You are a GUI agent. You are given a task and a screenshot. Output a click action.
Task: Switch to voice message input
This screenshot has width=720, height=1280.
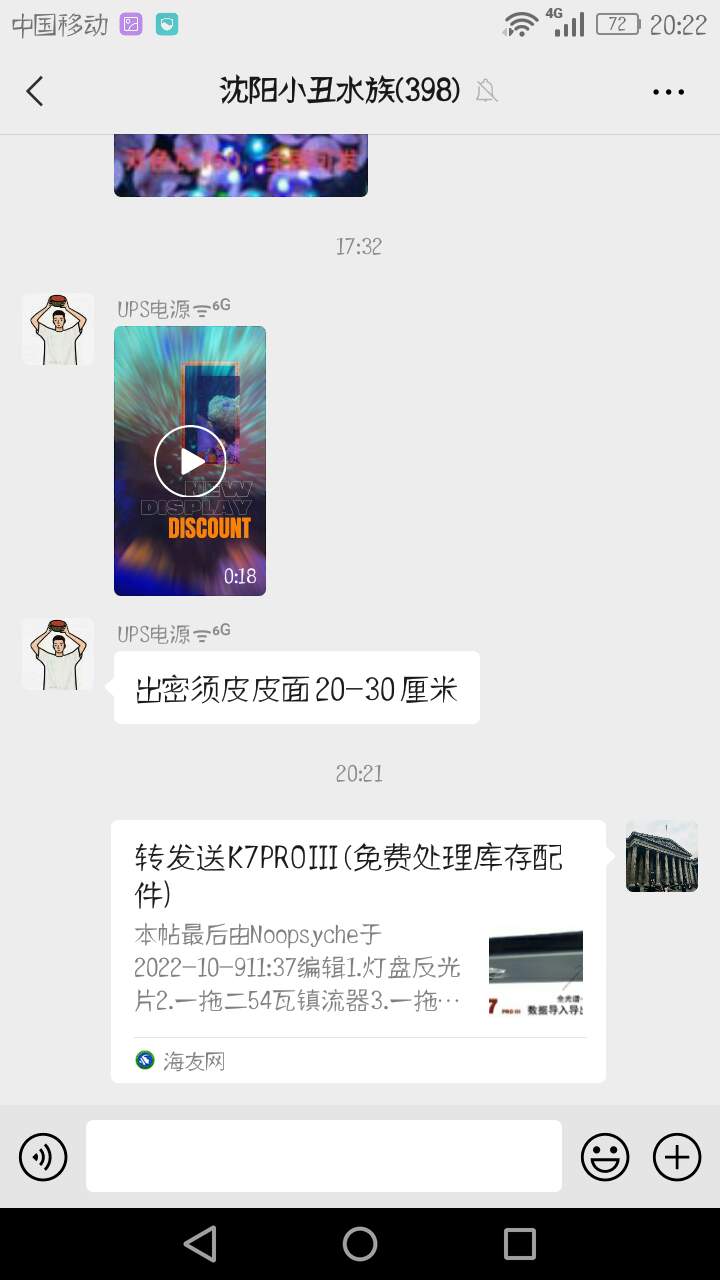(x=43, y=1157)
